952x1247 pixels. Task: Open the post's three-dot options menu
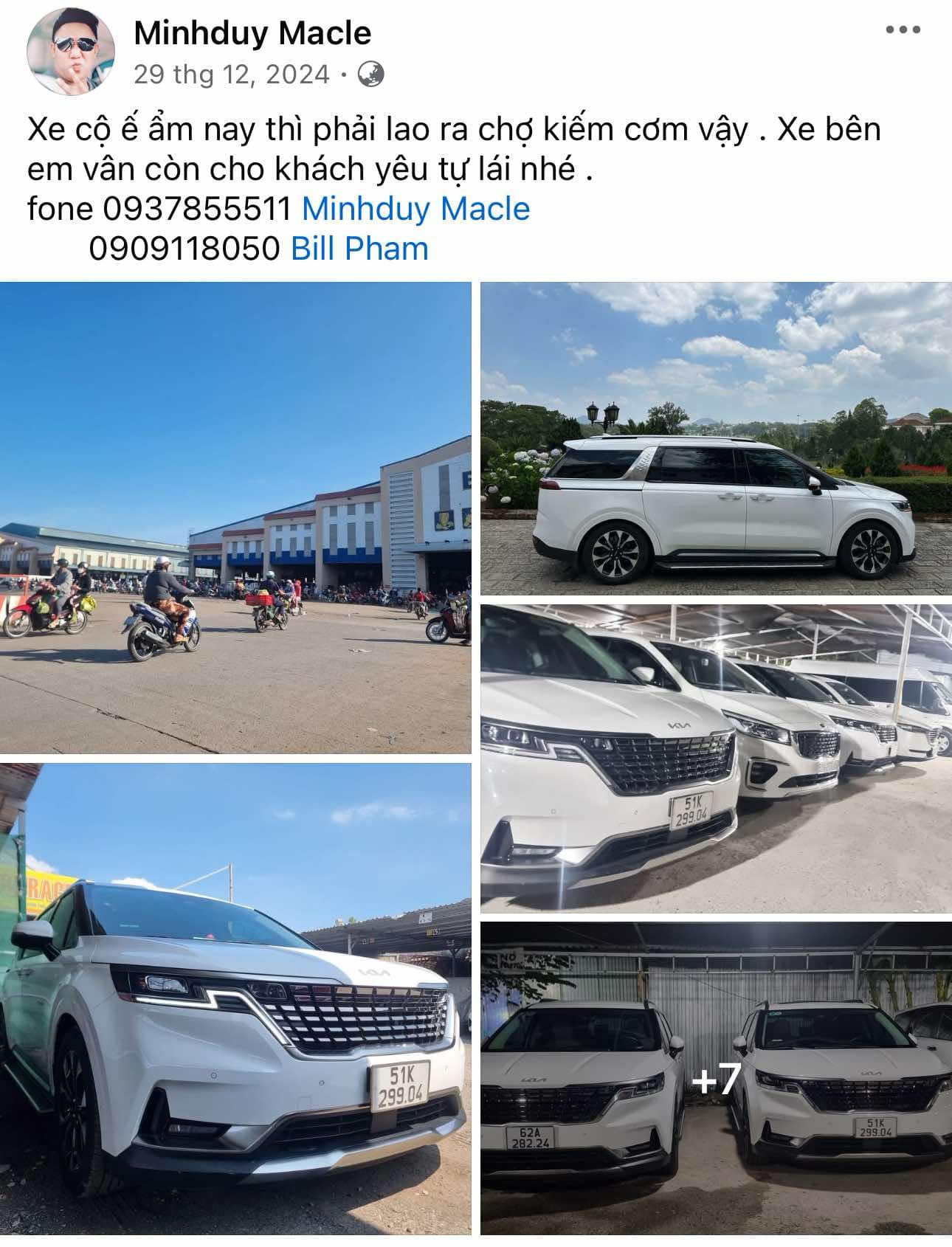pyautogui.click(x=903, y=30)
